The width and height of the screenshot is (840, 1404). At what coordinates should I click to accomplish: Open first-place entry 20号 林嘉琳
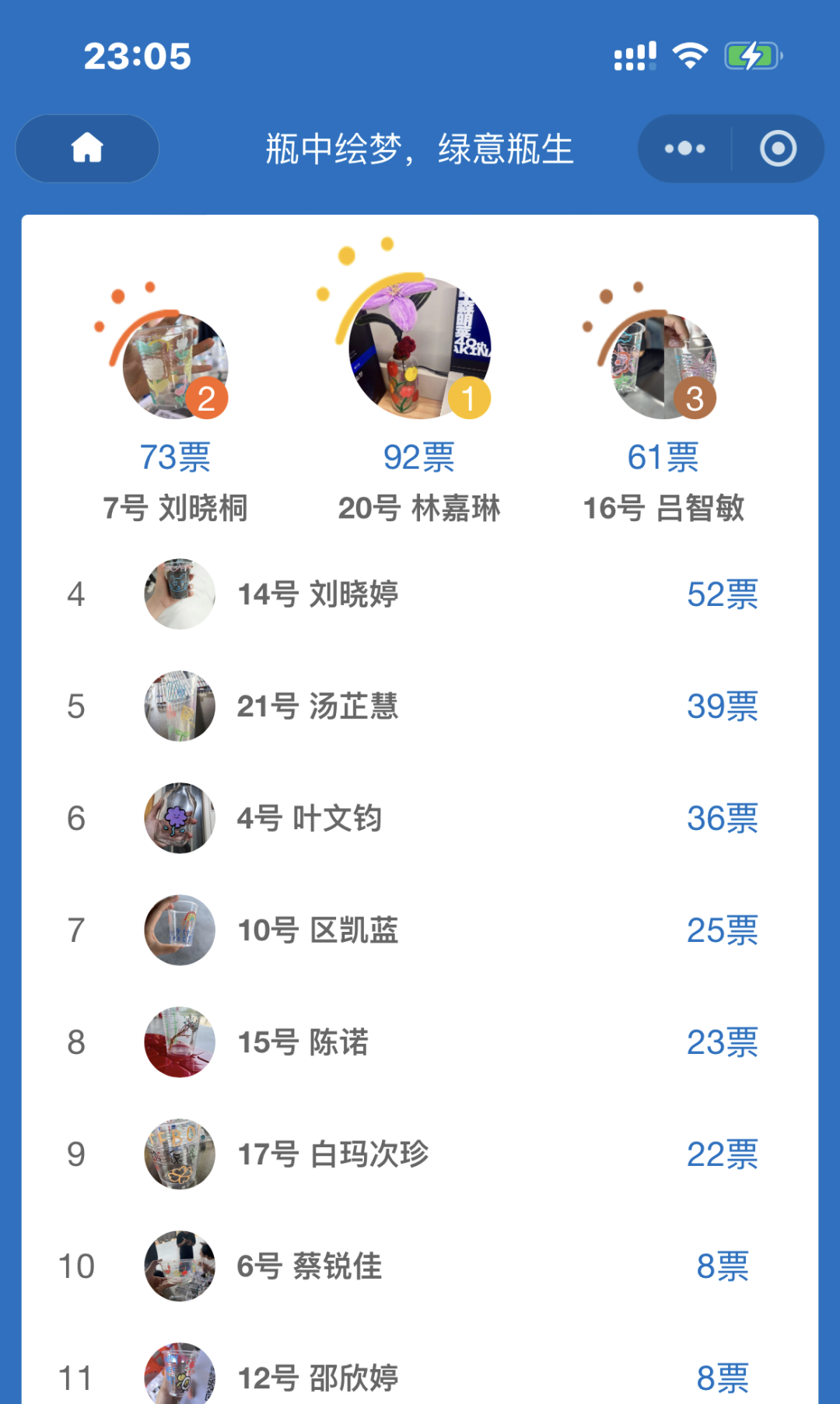419,348
